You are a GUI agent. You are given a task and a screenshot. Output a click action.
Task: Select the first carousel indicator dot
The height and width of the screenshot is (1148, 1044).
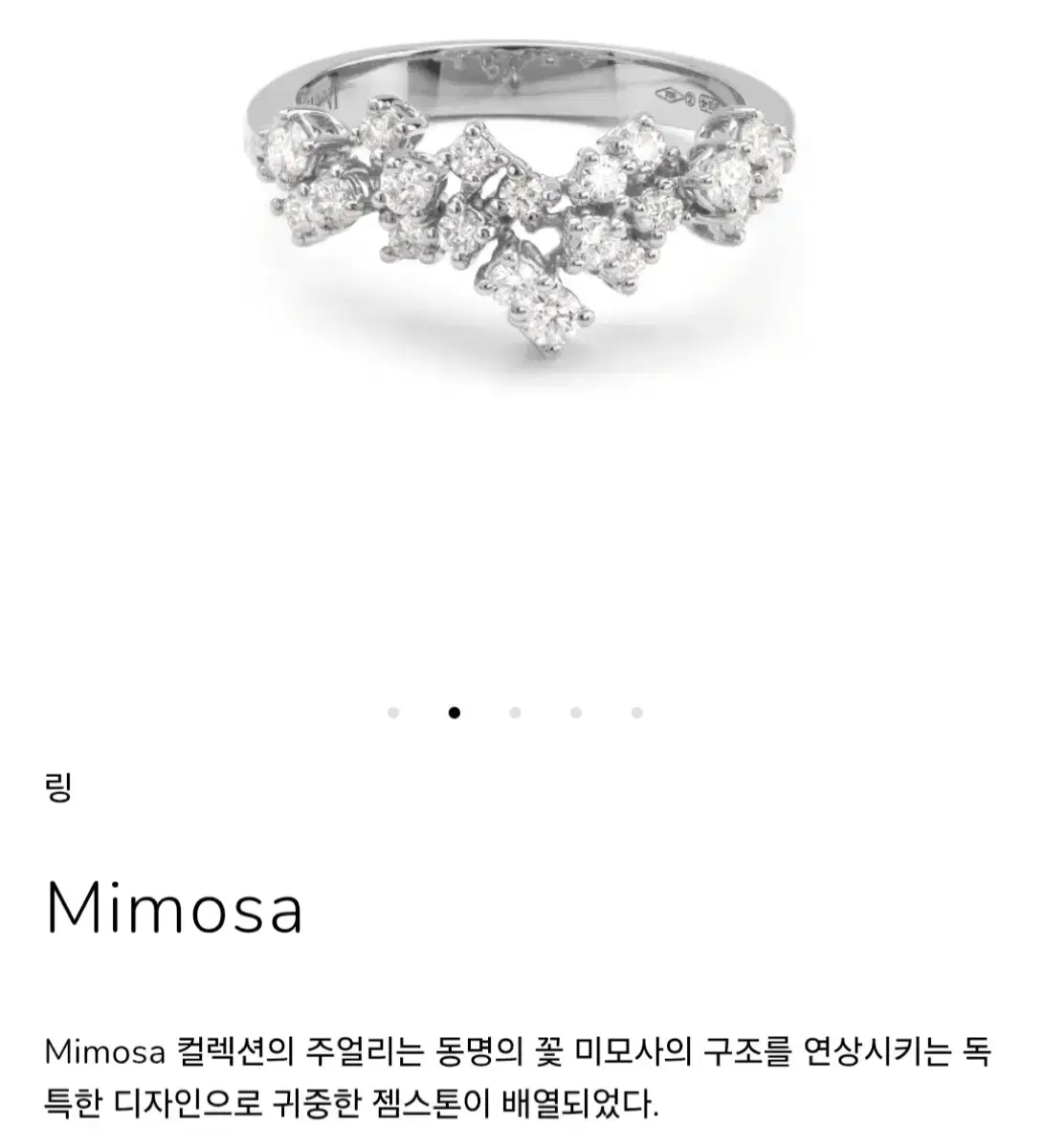pyautogui.click(x=392, y=712)
